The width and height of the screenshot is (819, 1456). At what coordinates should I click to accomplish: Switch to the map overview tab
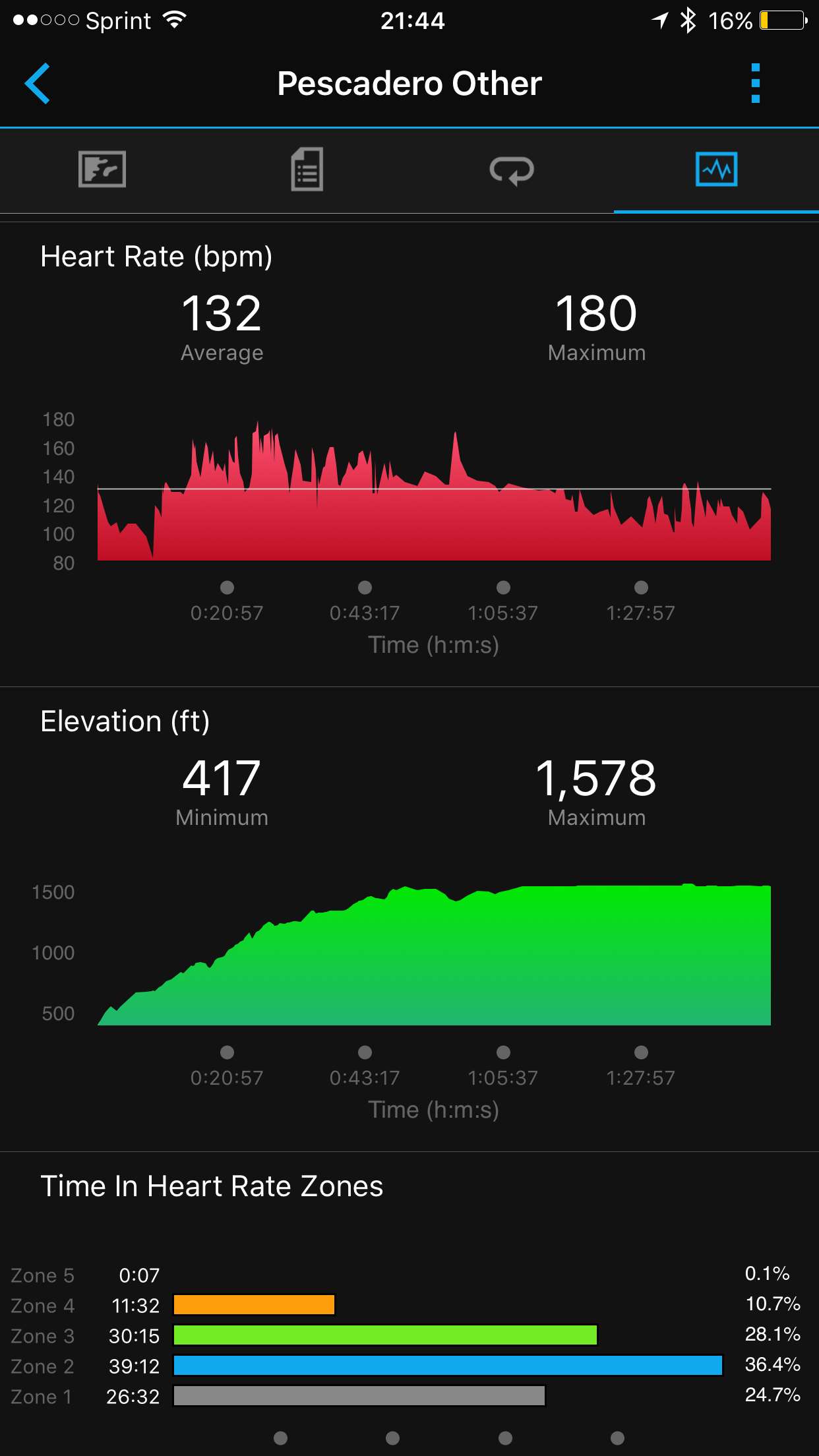[102, 169]
